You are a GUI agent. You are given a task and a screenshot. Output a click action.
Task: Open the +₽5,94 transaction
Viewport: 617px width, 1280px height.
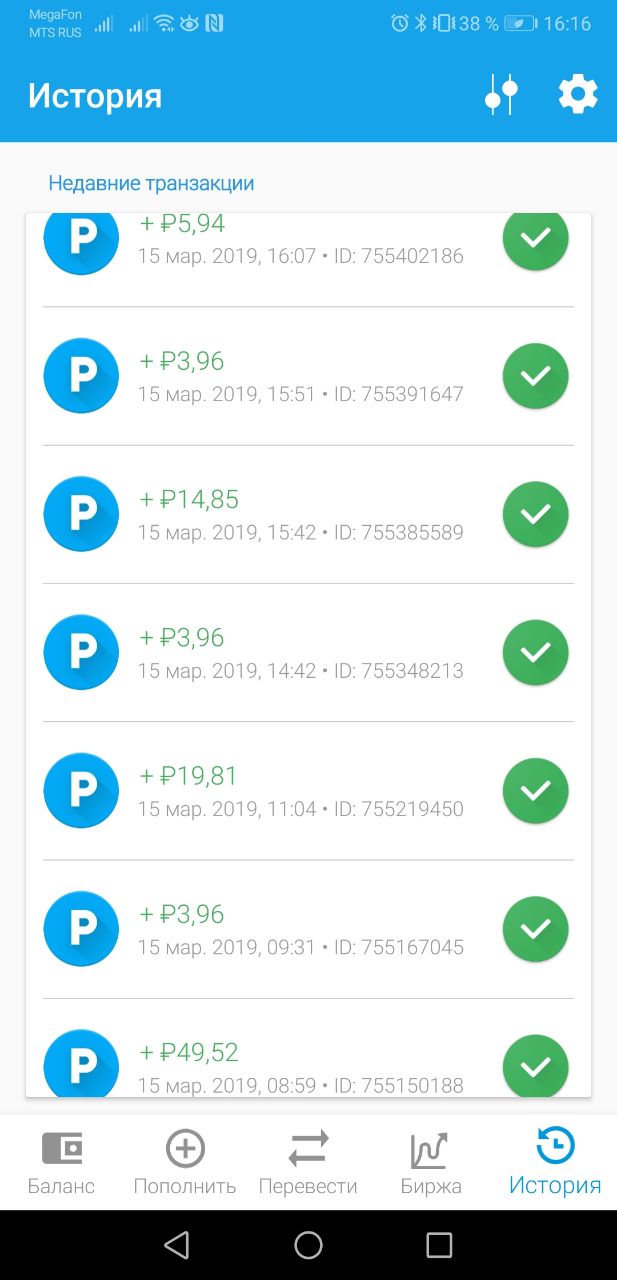[x=308, y=260]
